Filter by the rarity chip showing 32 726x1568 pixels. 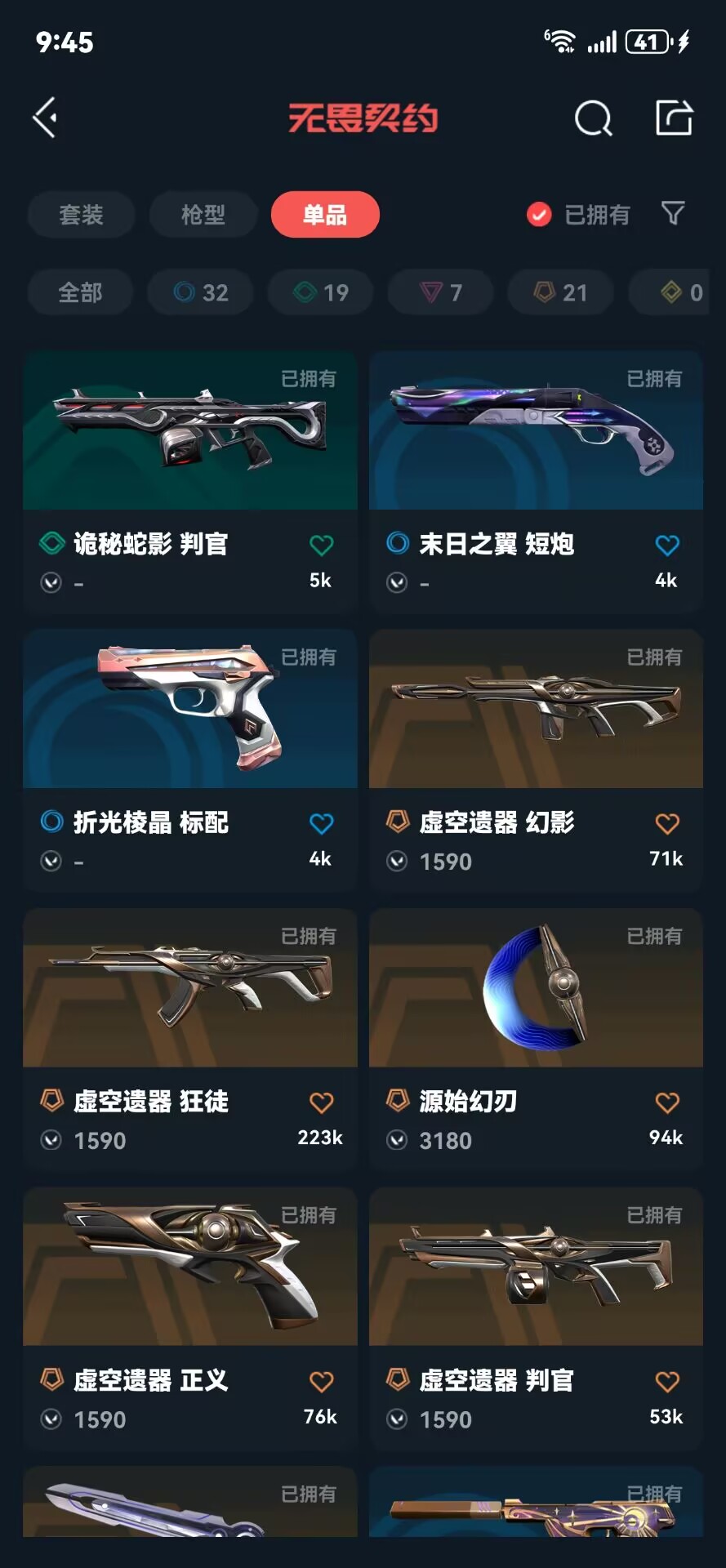click(200, 292)
